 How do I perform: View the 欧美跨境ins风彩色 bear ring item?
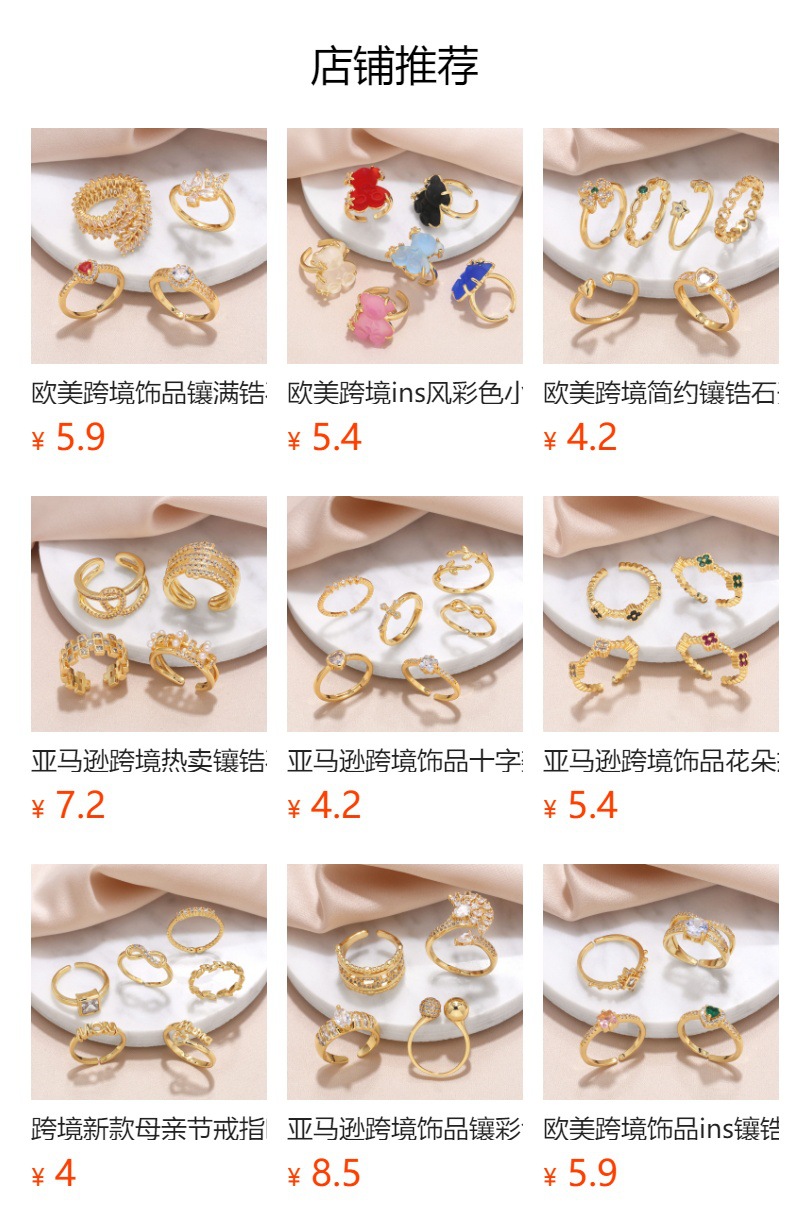[404, 246]
